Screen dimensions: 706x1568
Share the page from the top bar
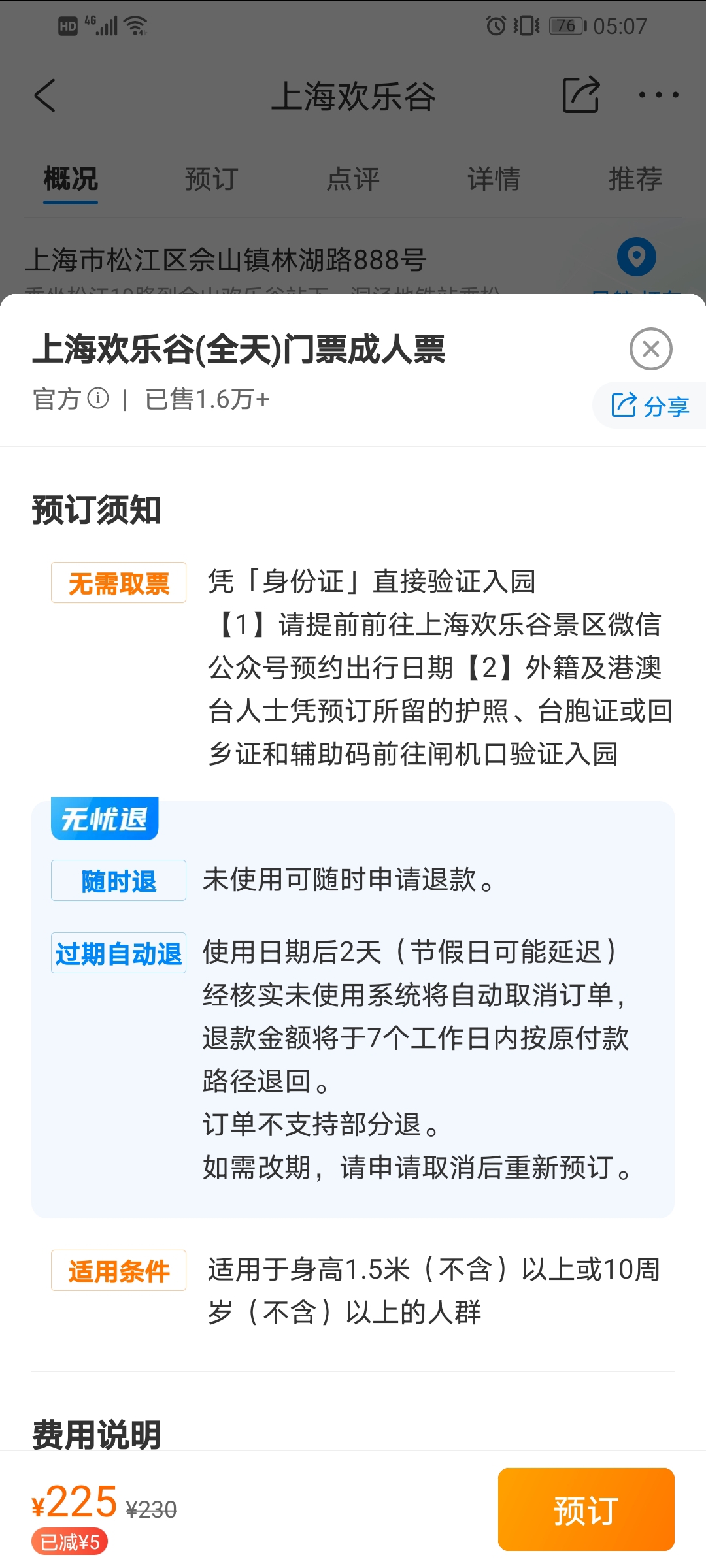click(580, 95)
